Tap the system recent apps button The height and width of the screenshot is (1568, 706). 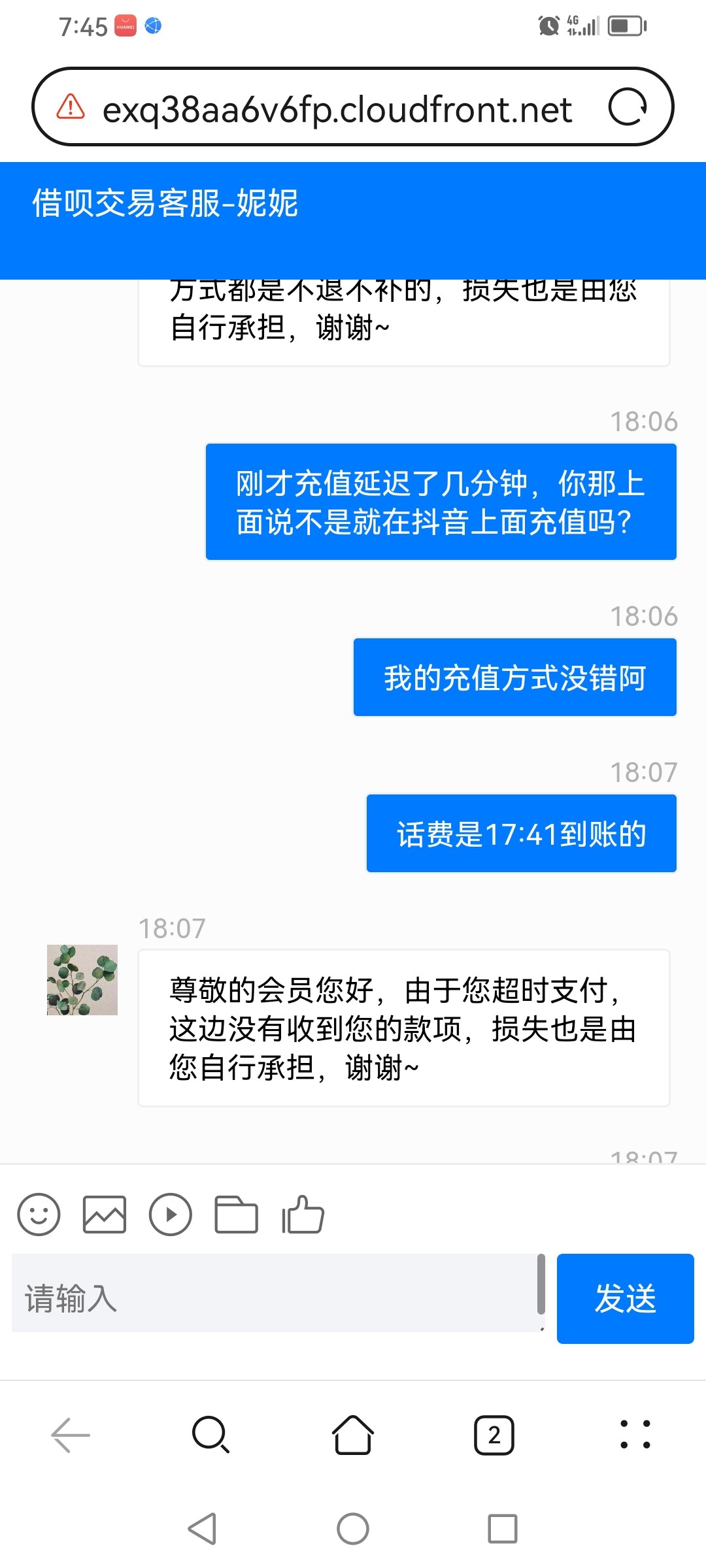pyautogui.click(x=502, y=1529)
